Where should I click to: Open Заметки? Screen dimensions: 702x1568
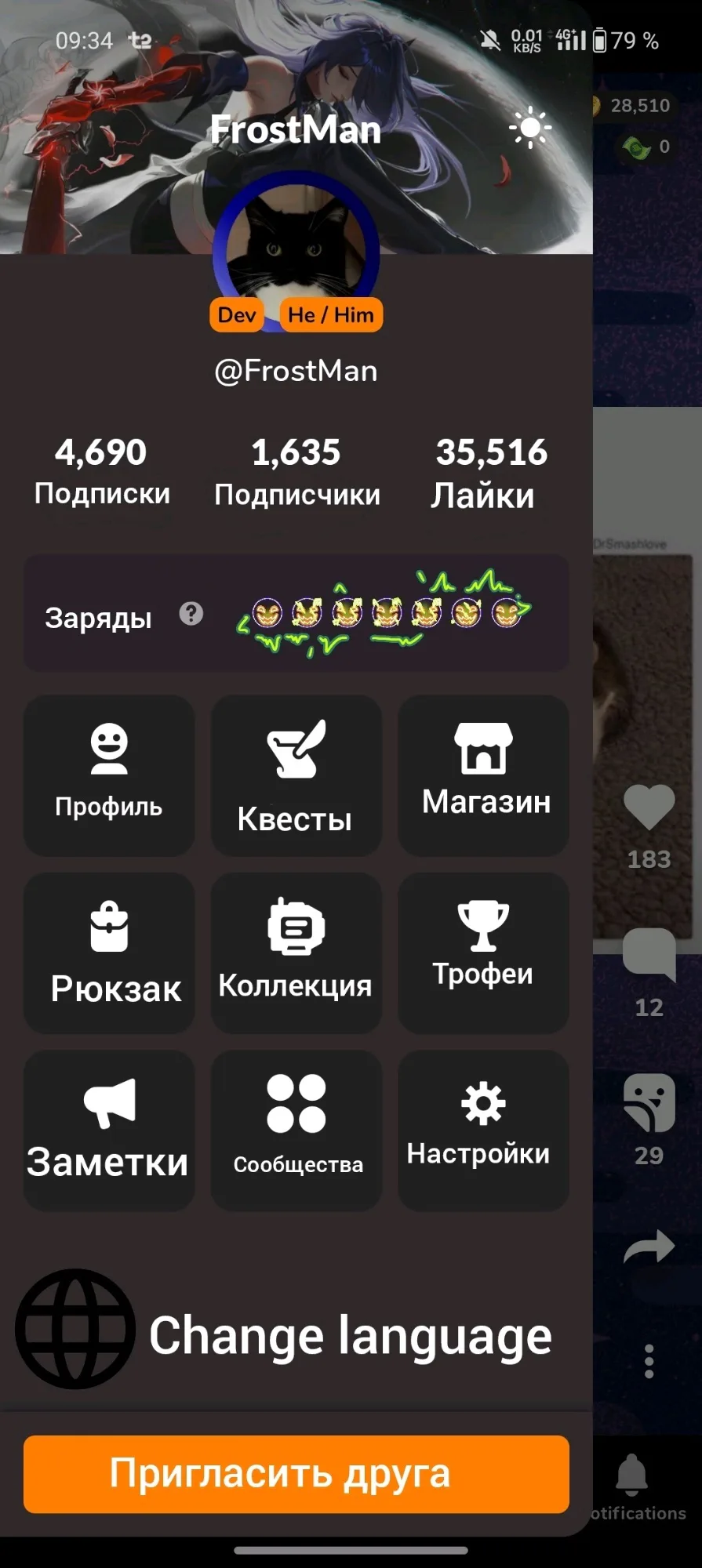(109, 1131)
